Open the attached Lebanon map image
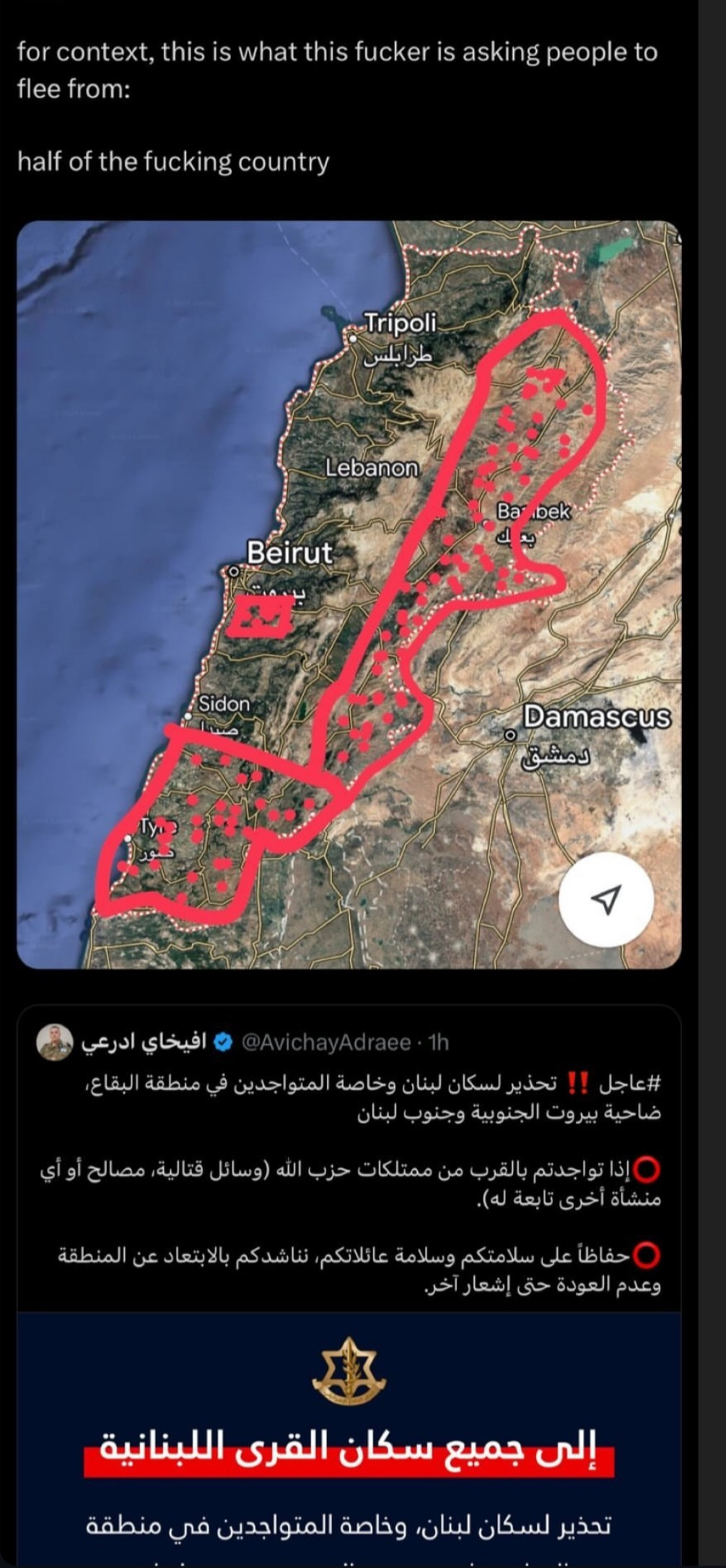Screen dimensions: 726x1568 [x=349, y=594]
